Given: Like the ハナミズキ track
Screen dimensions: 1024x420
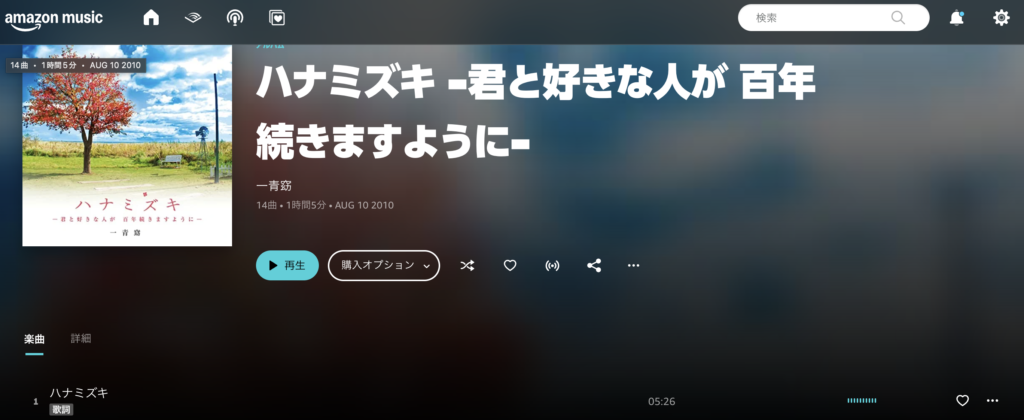Looking at the screenshot, I should pos(962,400).
